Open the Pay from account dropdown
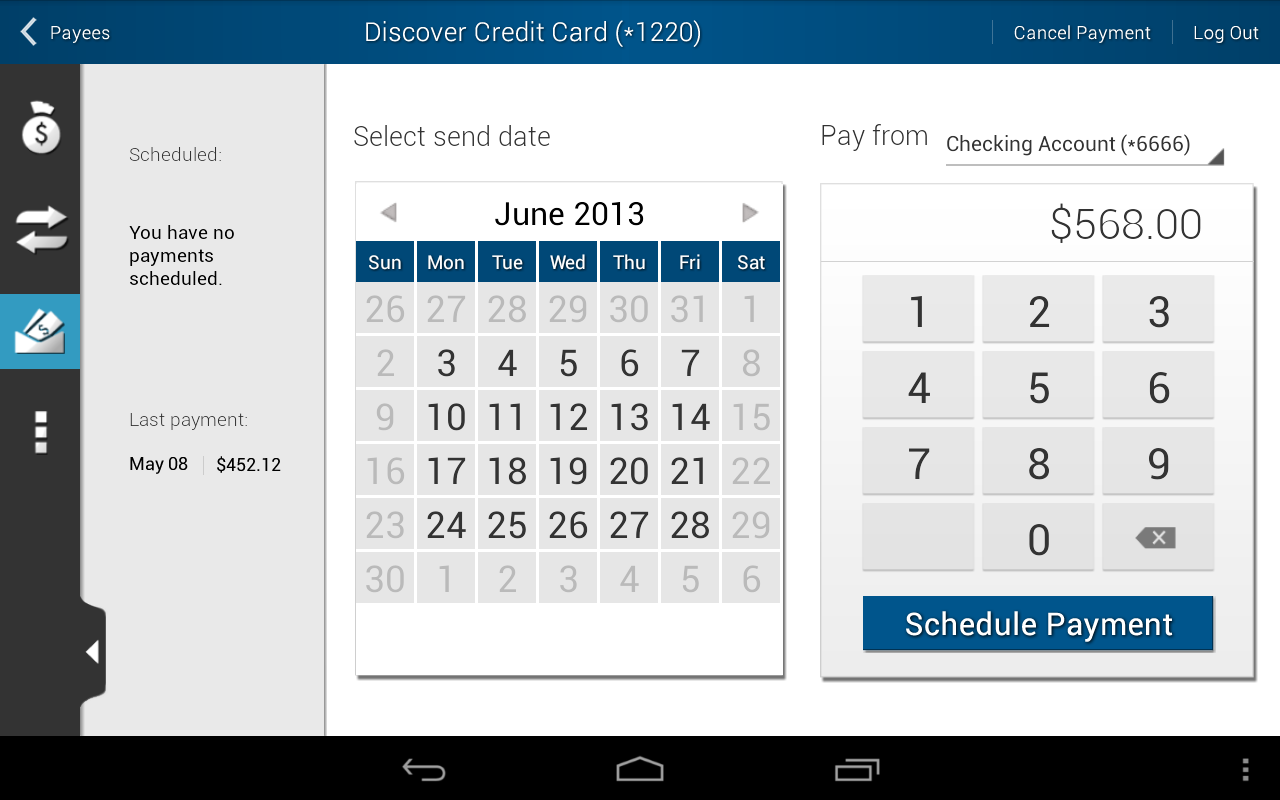This screenshot has height=800, width=1280. click(x=1084, y=145)
